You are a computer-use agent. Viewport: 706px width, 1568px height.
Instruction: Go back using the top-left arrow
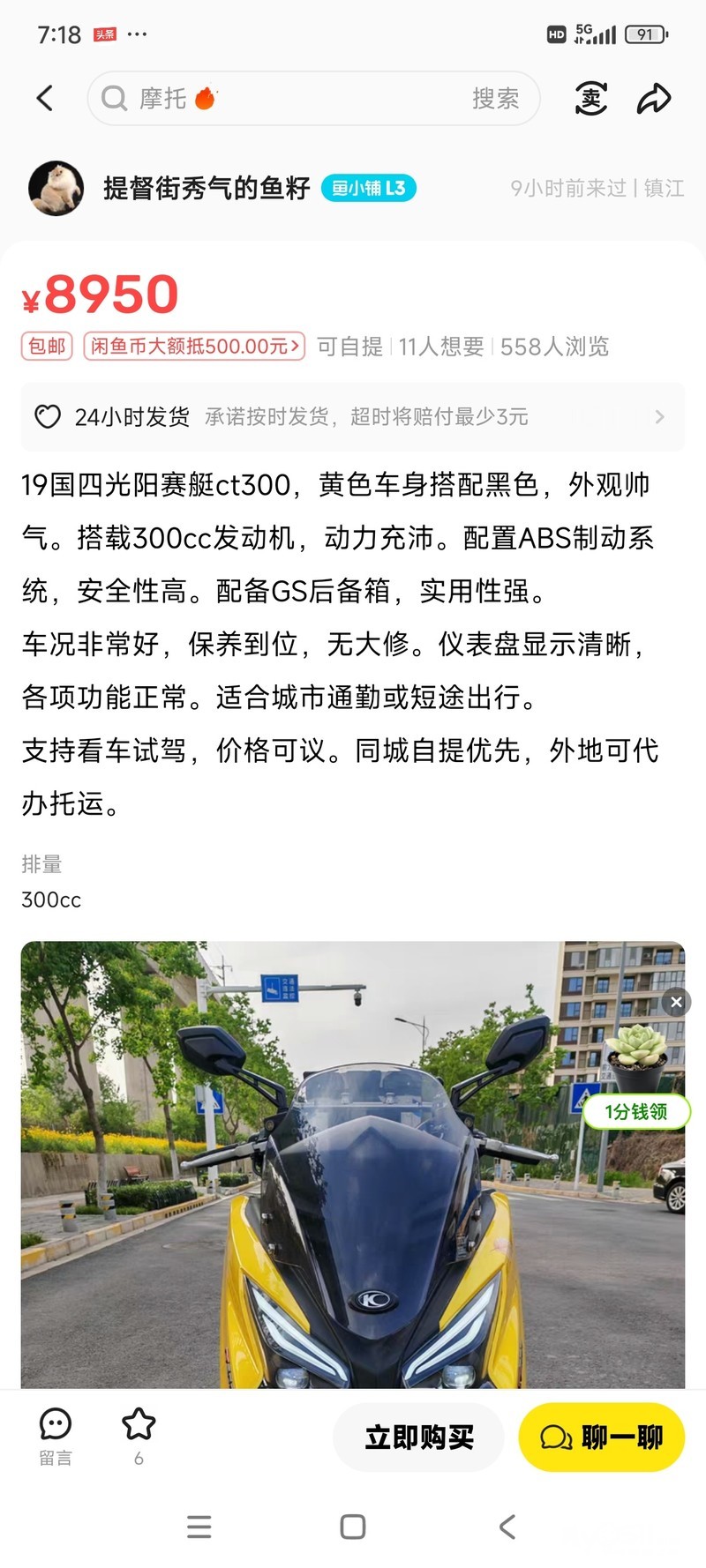[x=46, y=98]
